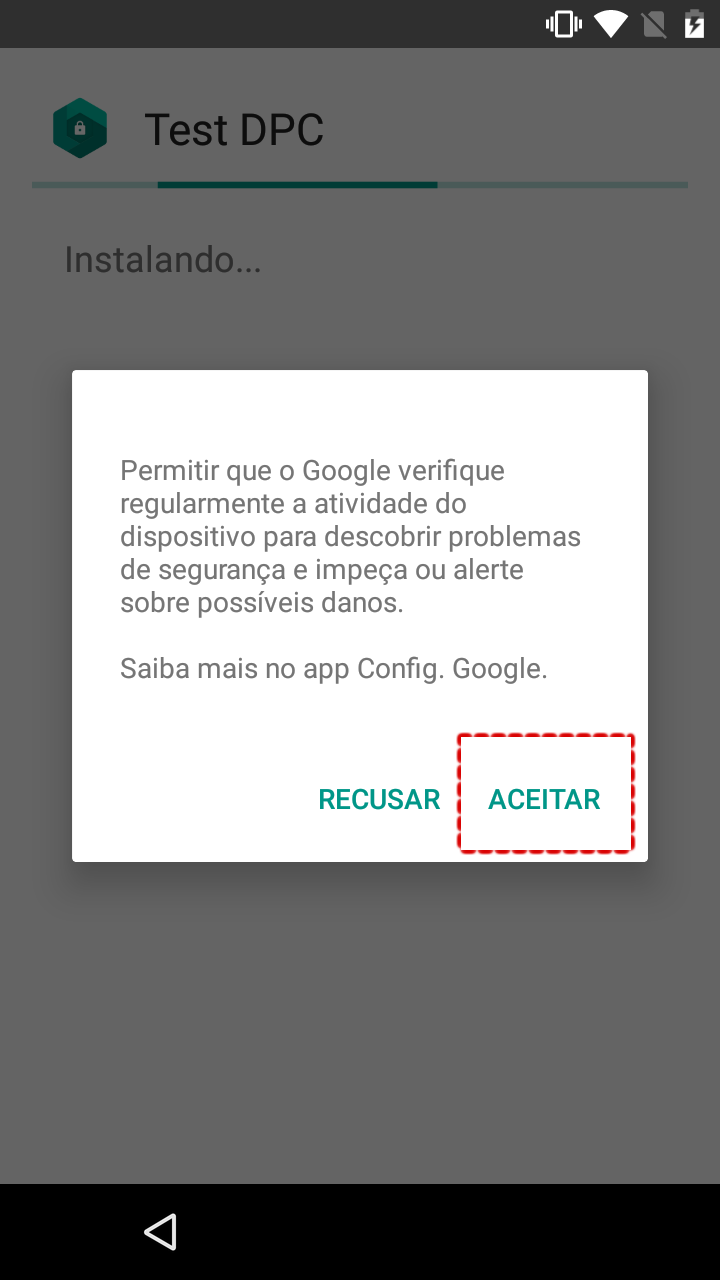720x1280 pixels.
Task: Go back using the navigation bar arrow
Action: (x=160, y=1231)
